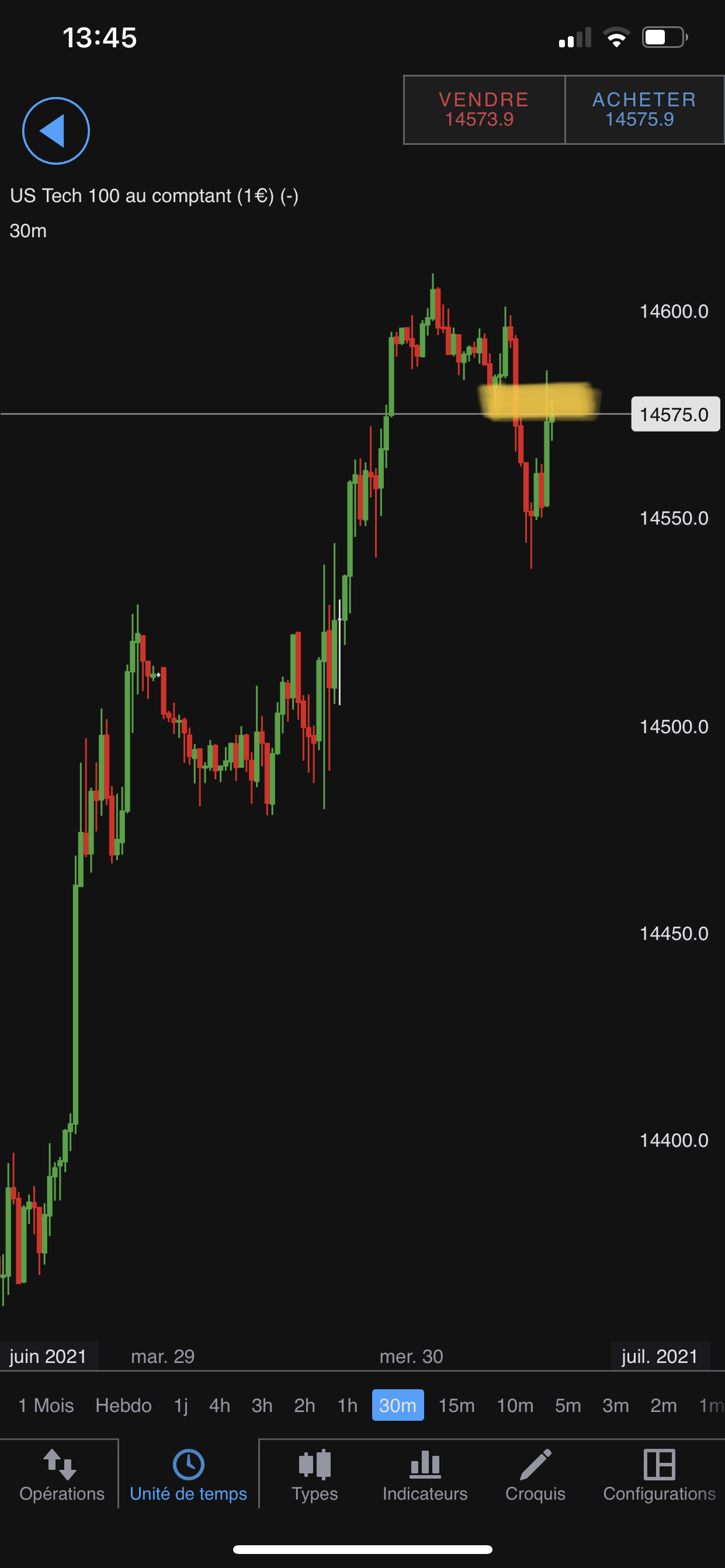Go back with the blue arrow button
Viewport: 725px width, 1568px height.
(x=56, y=131)
